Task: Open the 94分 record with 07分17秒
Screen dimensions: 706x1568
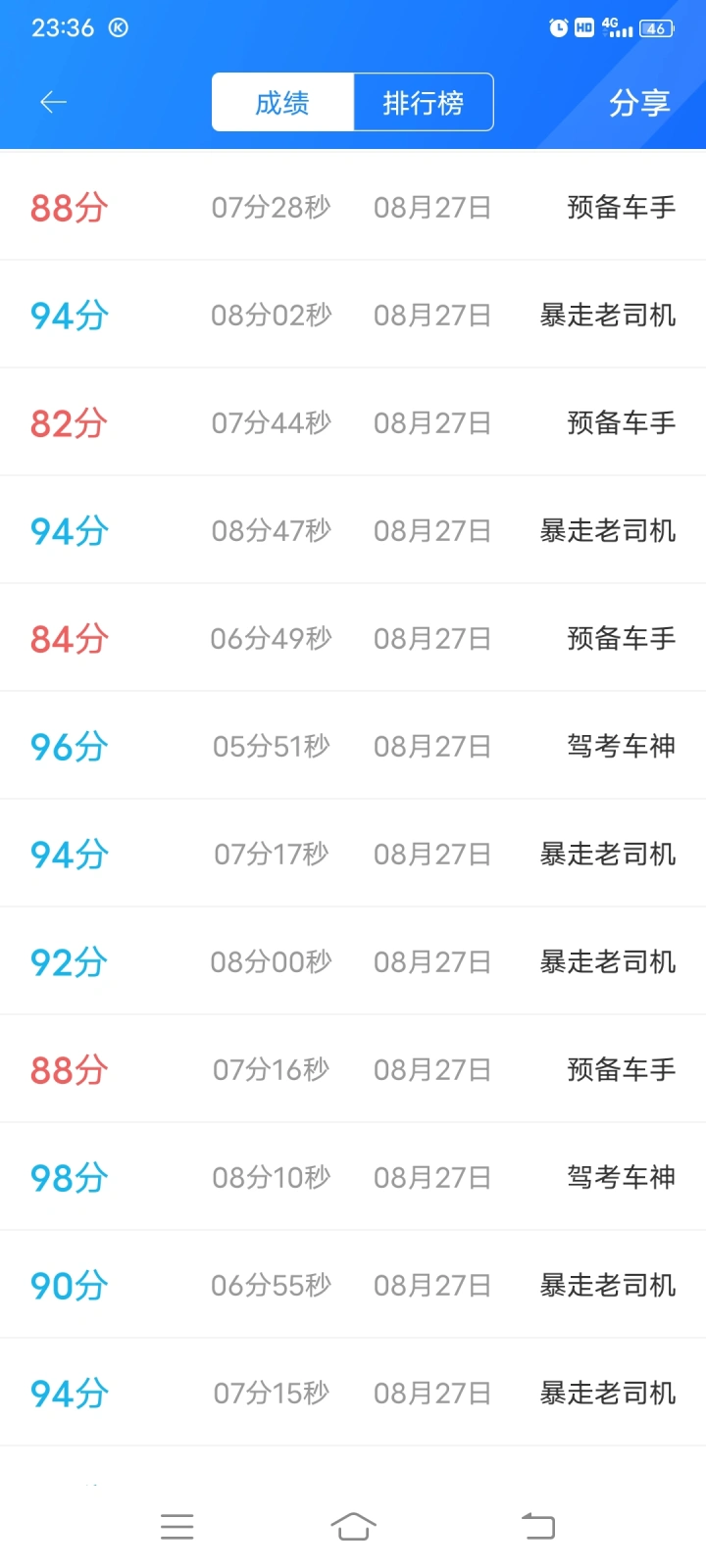Action: (353, 854)
